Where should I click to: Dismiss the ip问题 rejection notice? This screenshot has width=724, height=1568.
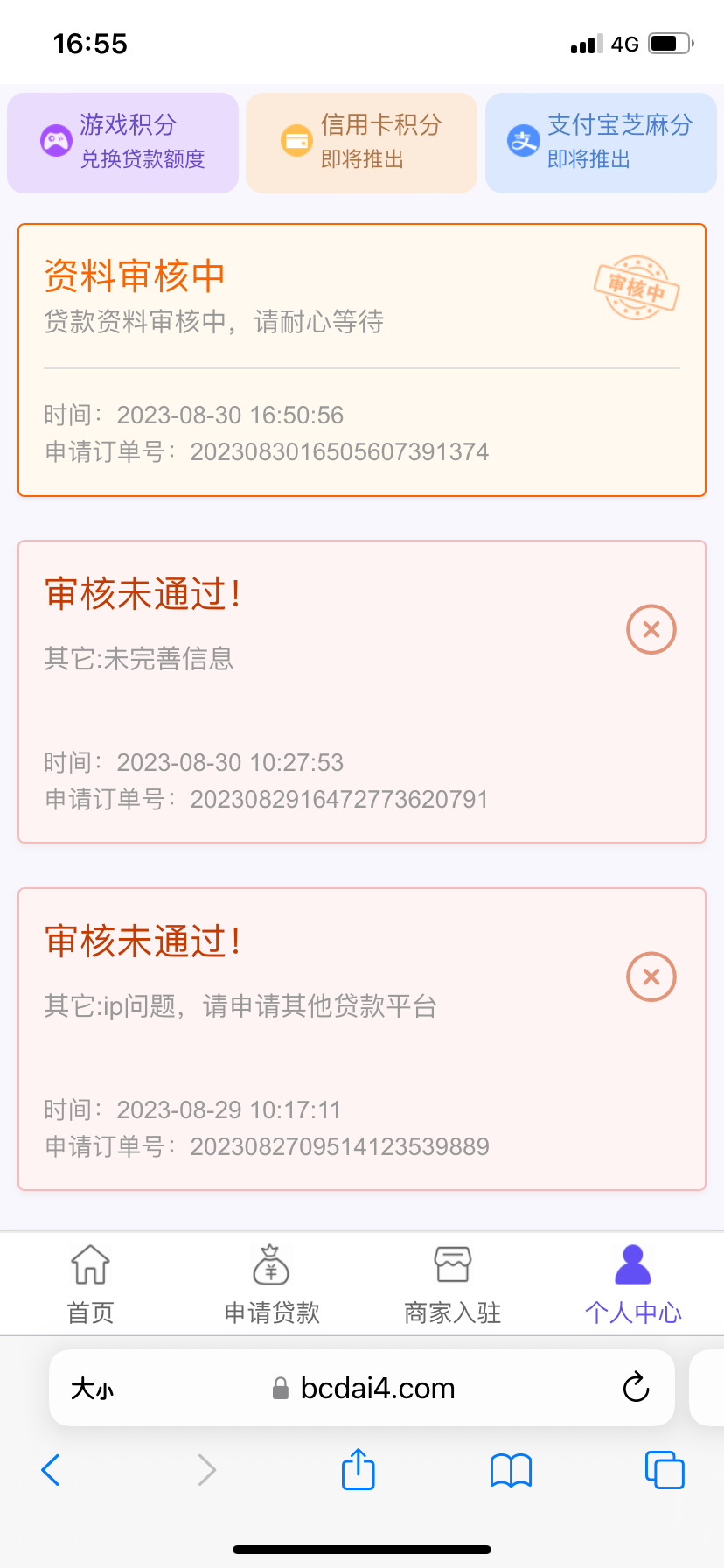pos(651,976)
